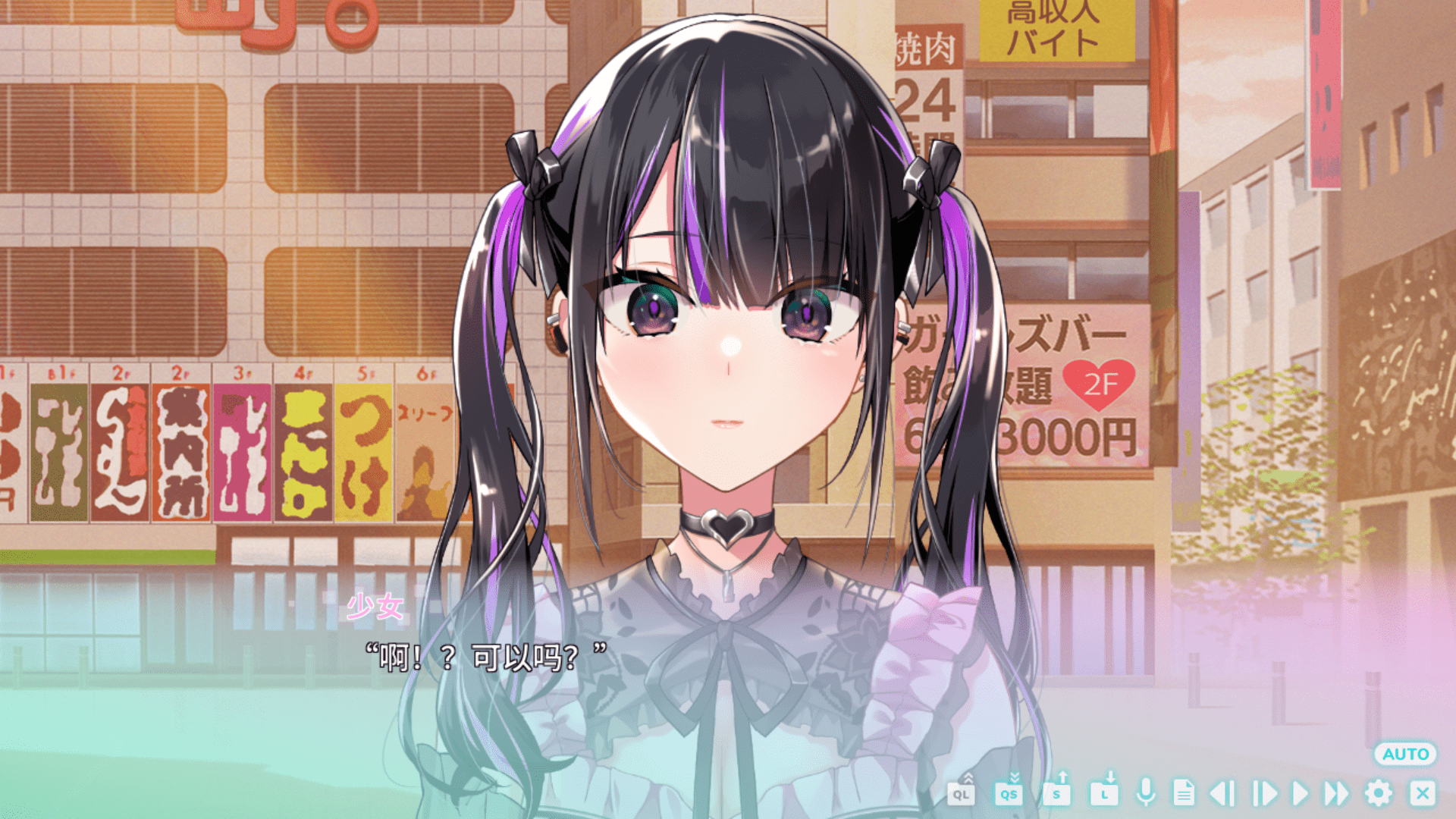The height and width of the screenshot is (819, 1456).
Task: Fast-forward with the skip icon
Action: [x=1337, y=793]
